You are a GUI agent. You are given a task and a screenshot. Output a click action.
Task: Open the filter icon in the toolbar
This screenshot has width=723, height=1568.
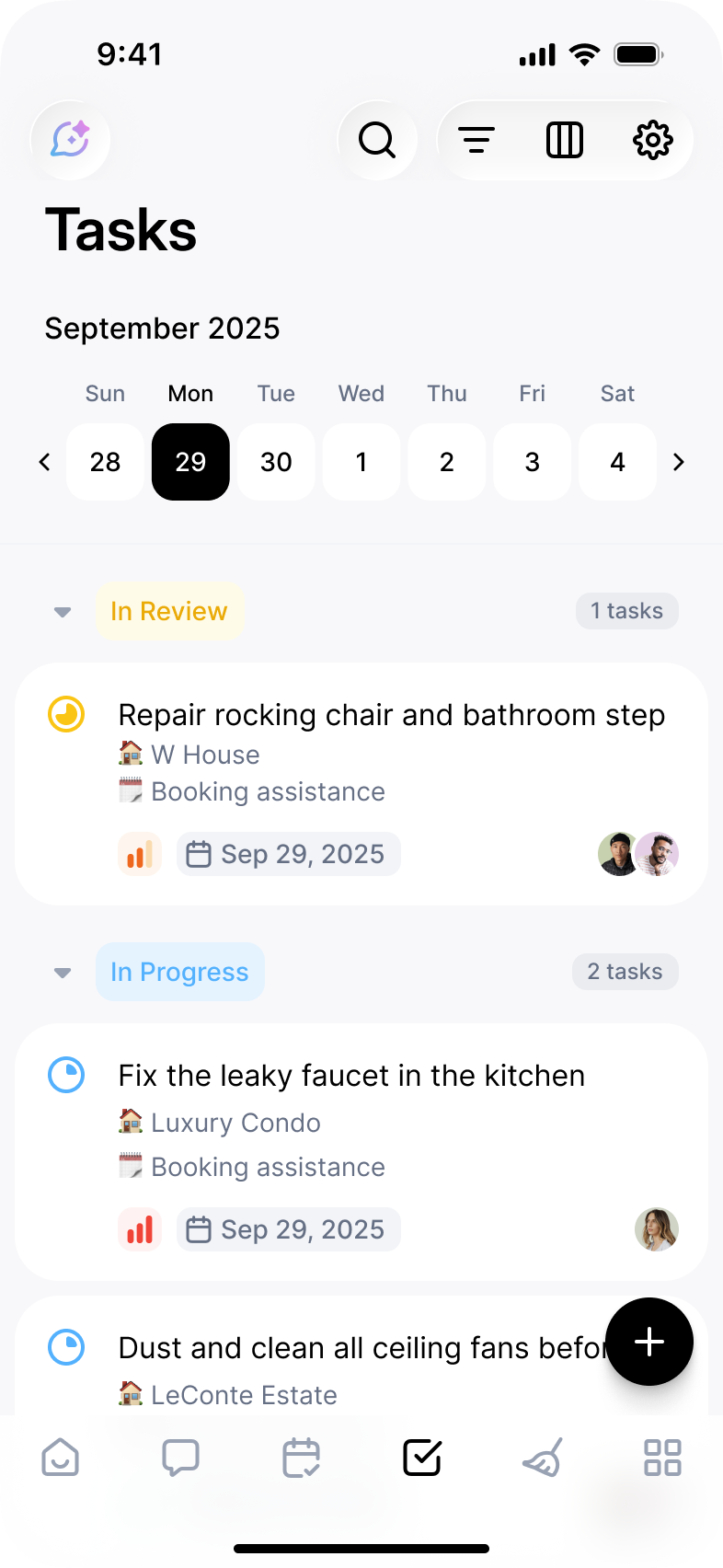pyautogui.click(x=476, y=140)
